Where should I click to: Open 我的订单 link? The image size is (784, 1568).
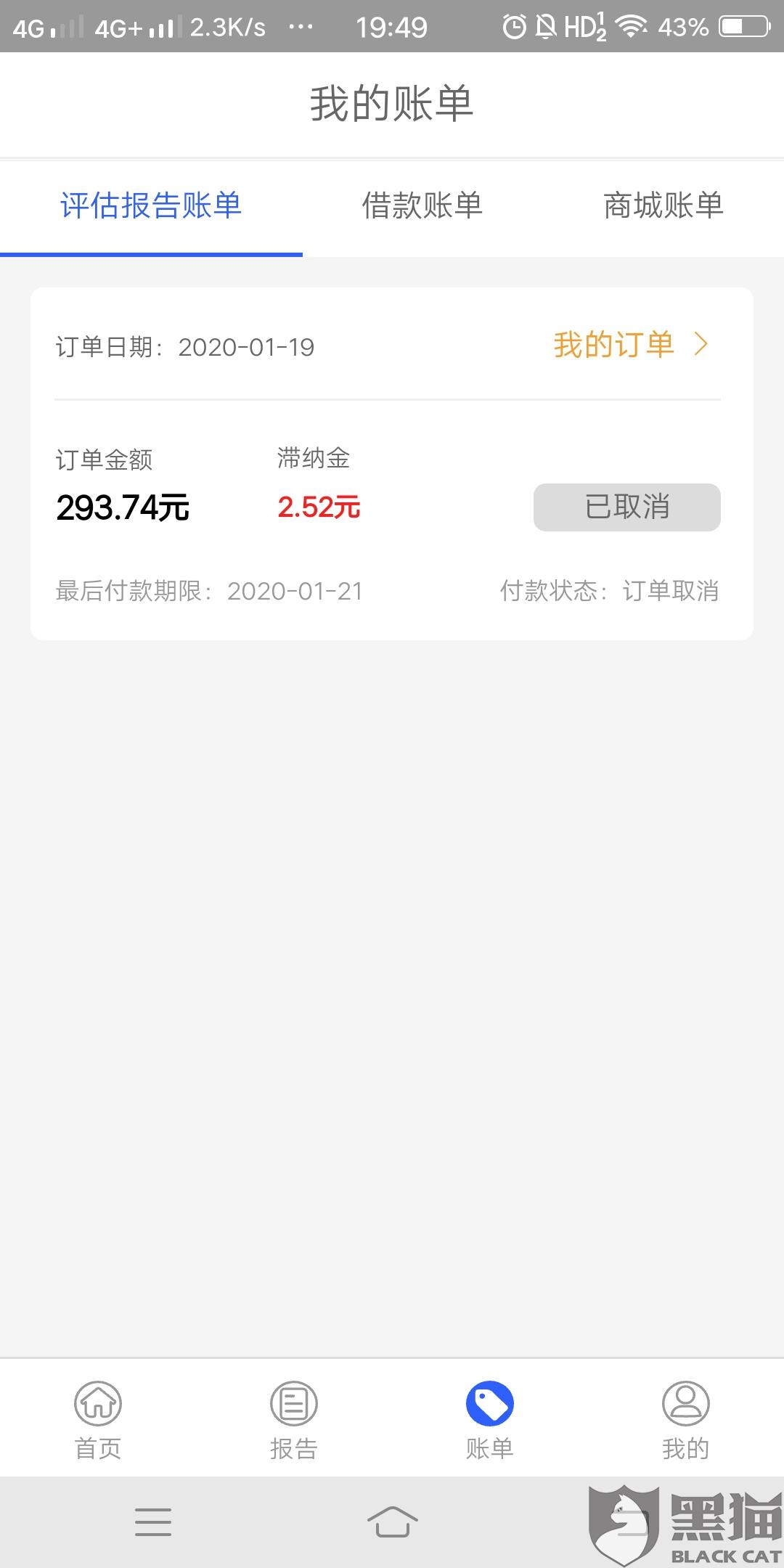pyautogui.click(x=630, y=345)
